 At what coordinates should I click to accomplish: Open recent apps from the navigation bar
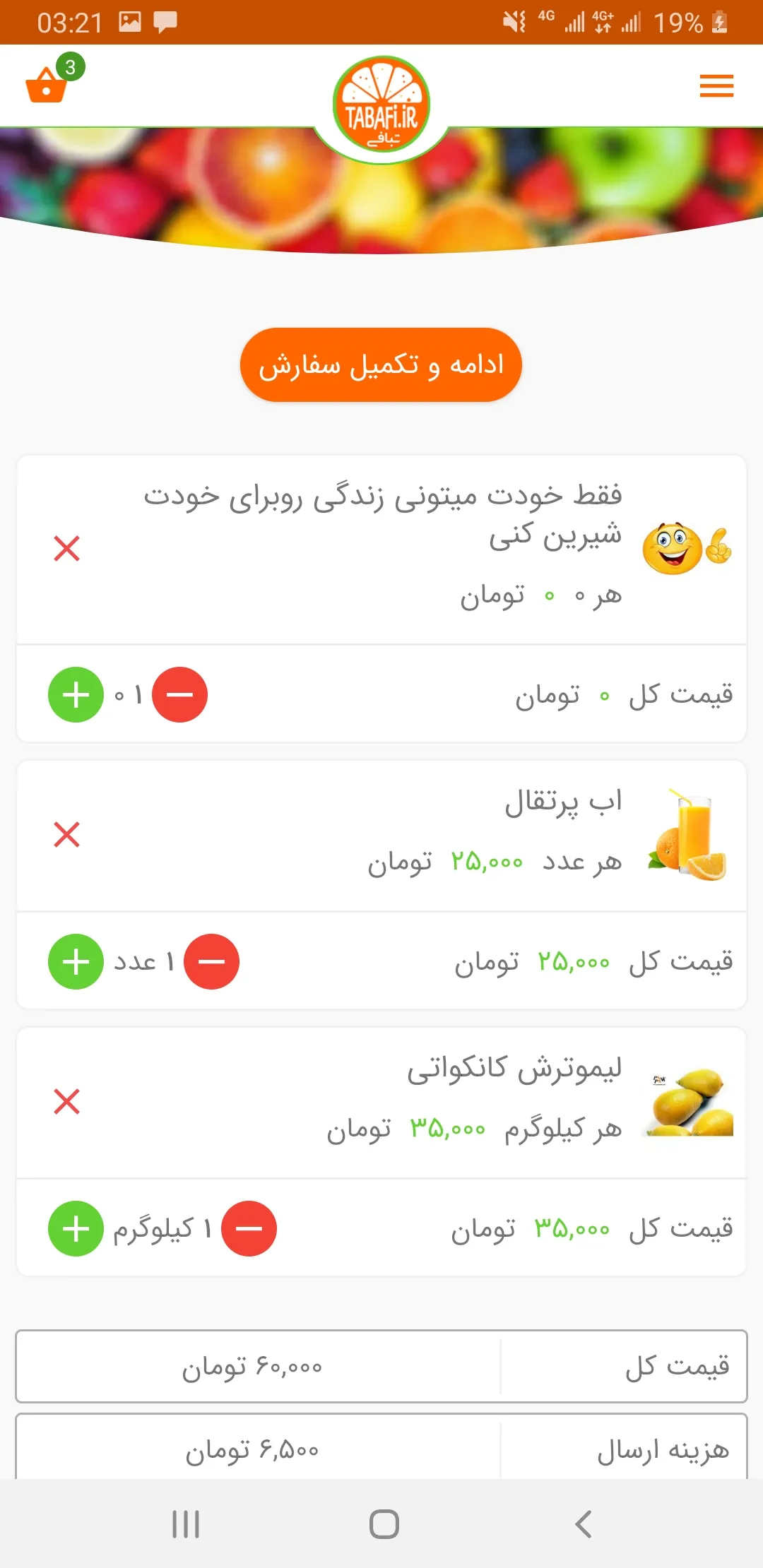tap(186, 1524)
